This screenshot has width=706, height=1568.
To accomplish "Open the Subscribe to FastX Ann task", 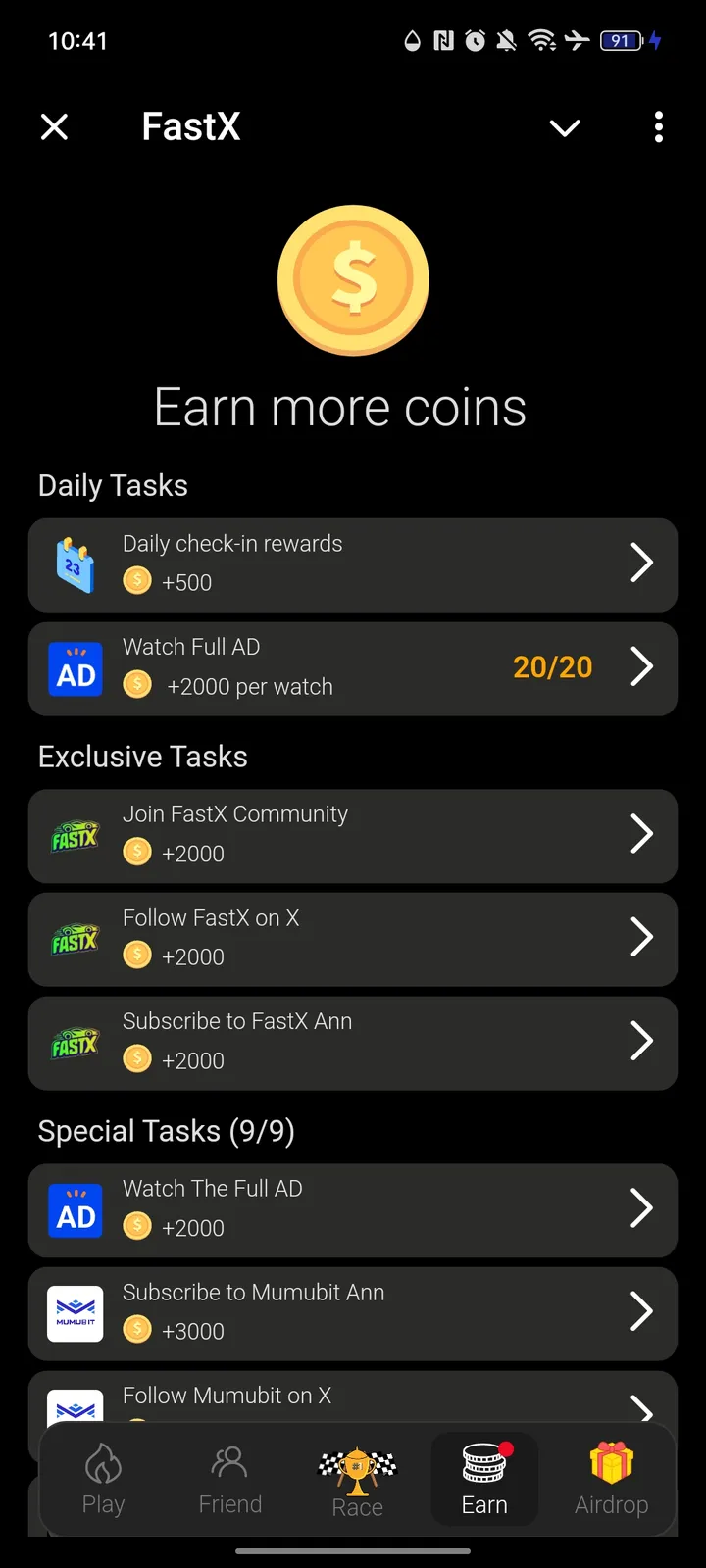I will click(353, 1042).
